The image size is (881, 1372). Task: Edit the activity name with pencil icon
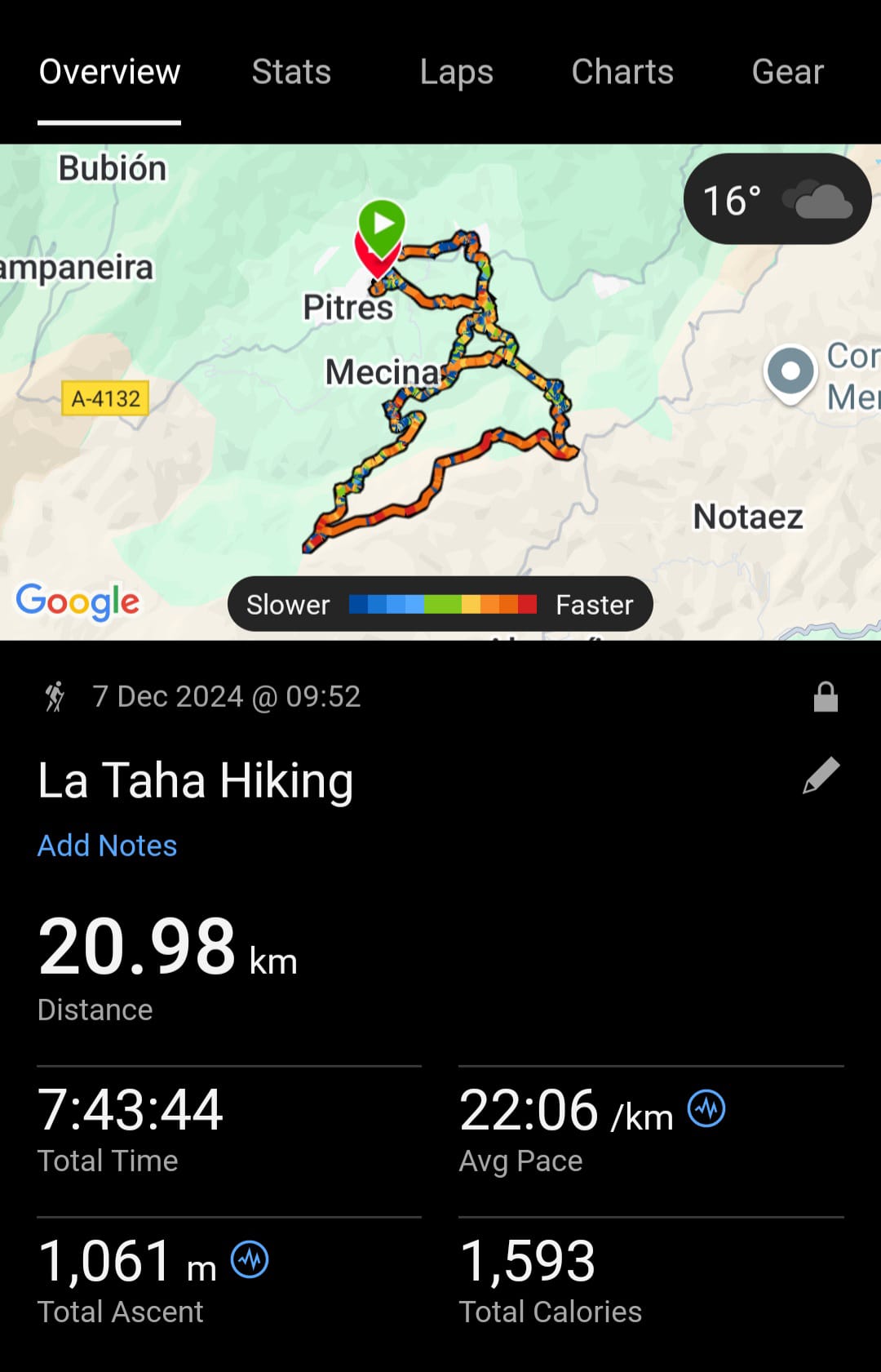point(821,775)
